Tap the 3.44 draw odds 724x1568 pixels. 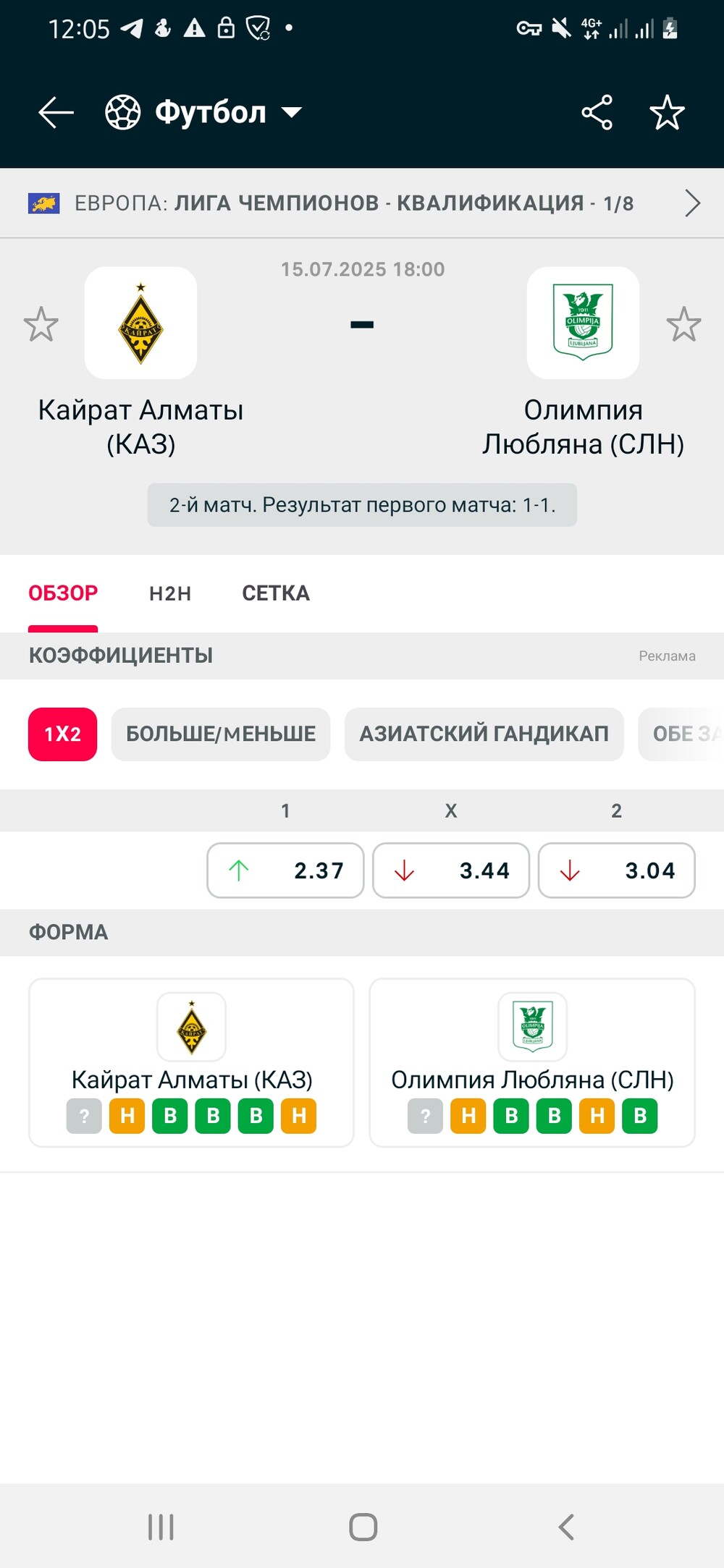click(x=451, y=870)
